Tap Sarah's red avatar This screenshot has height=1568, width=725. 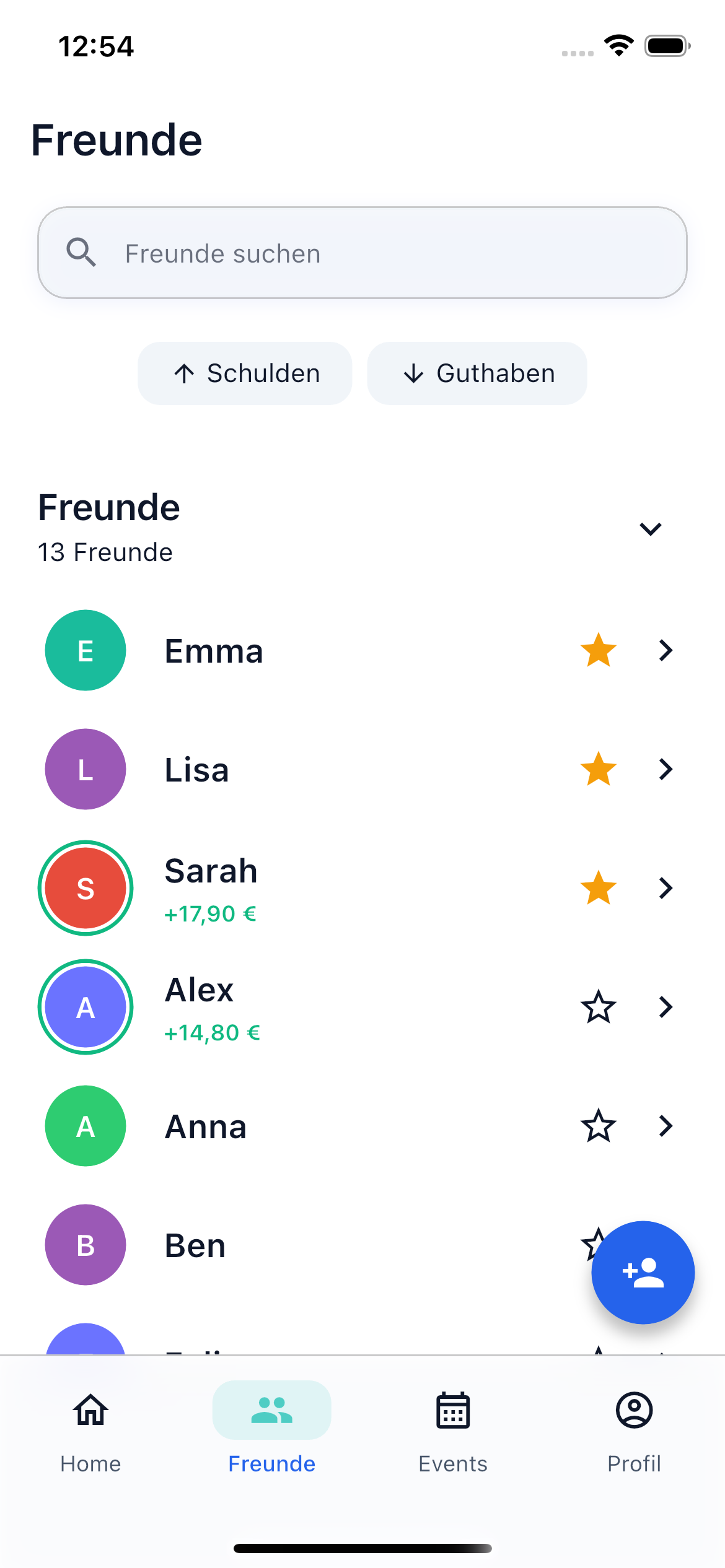coord(85,888)
